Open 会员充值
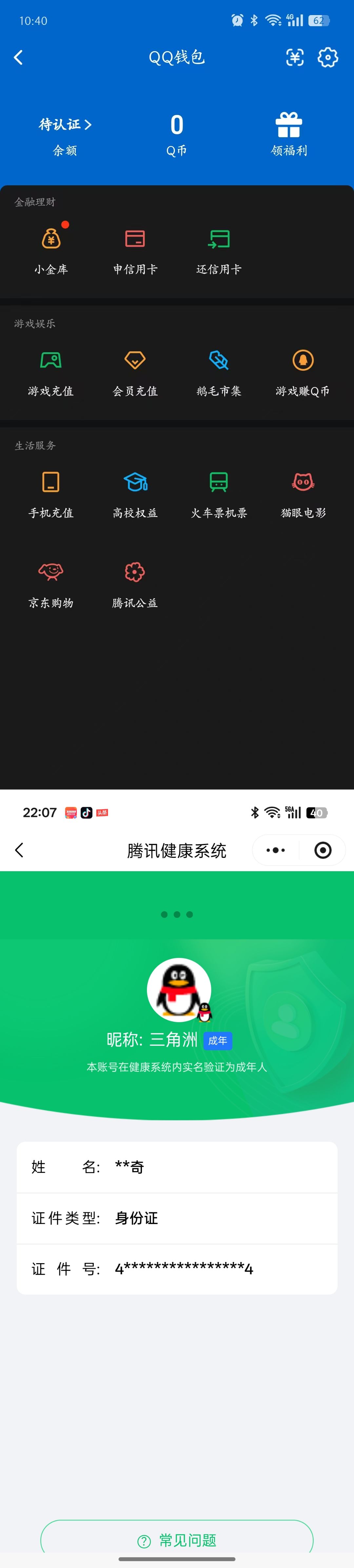 135,371
